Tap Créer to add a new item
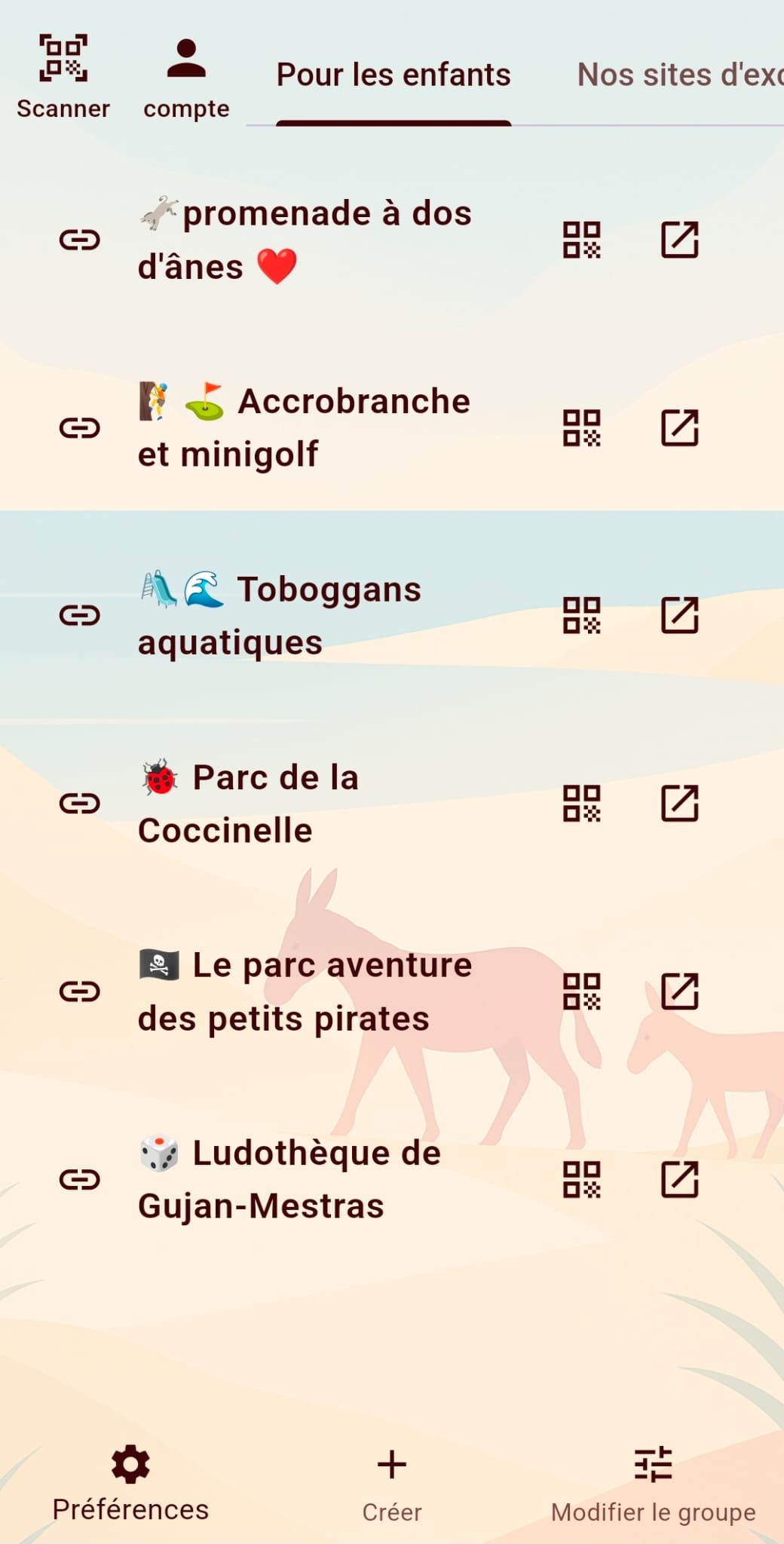Image resolution: width=784 pixels, height=1544 pixels. coord(392,1484)
